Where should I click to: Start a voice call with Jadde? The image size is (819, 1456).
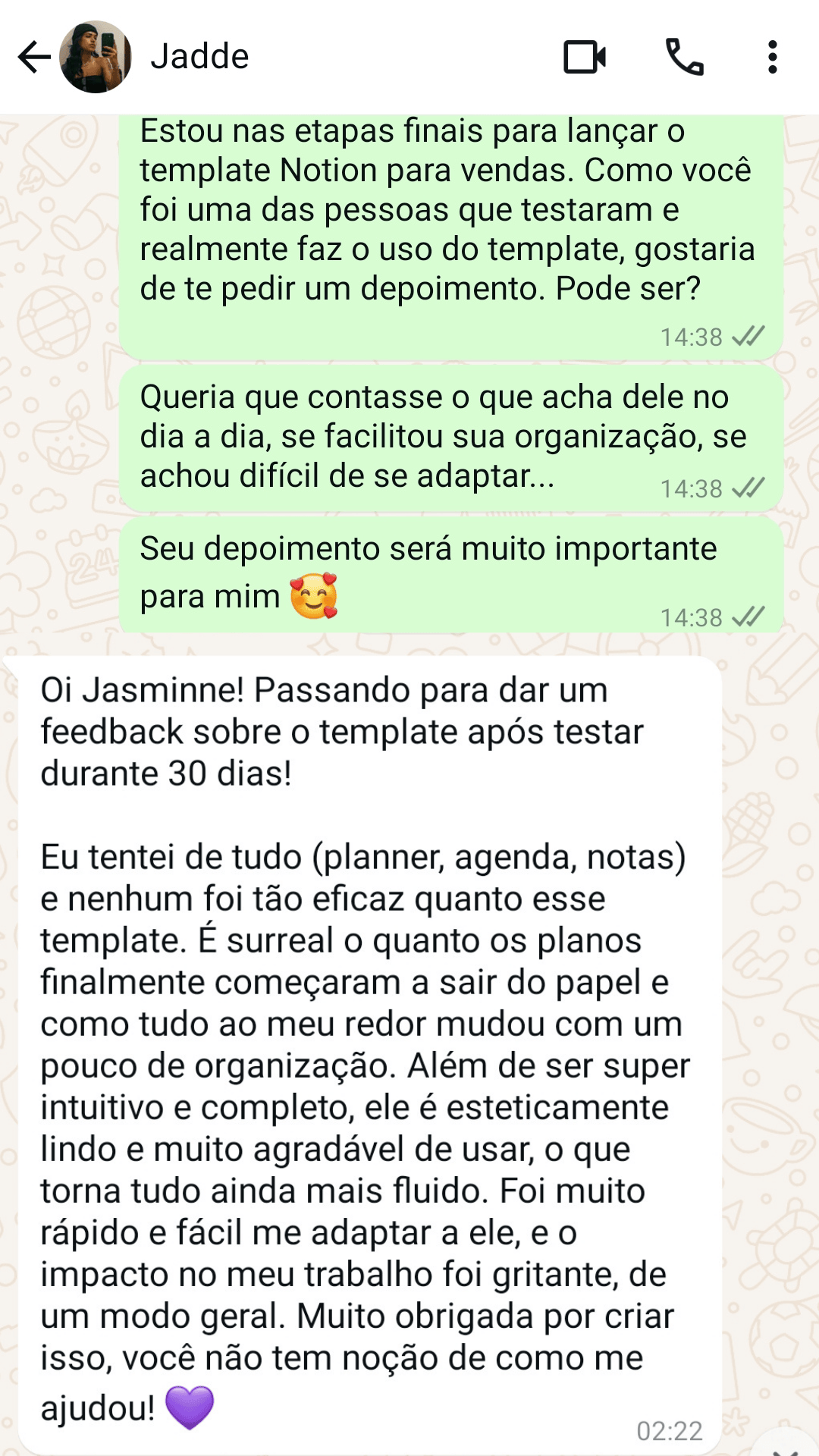[x=684, y=58]
